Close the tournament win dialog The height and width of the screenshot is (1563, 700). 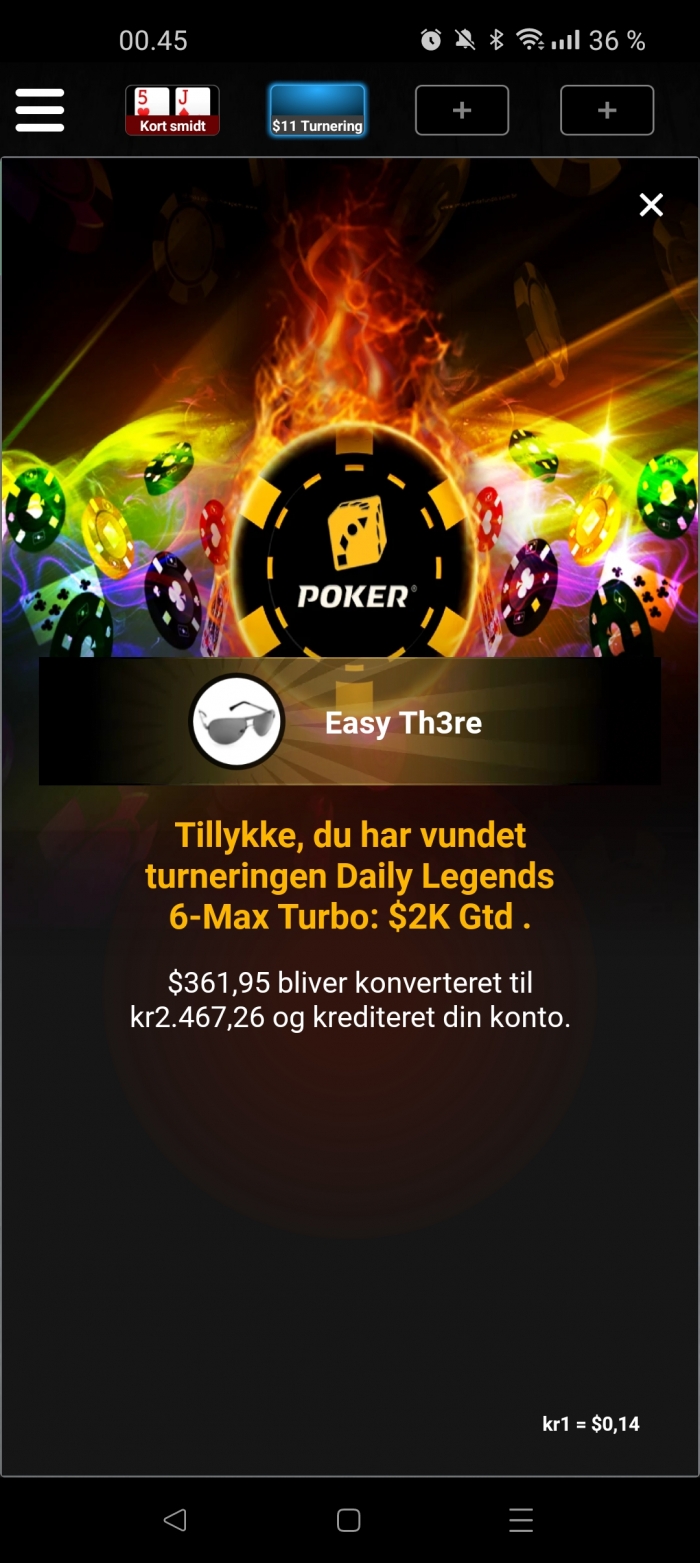pos(651,205)
